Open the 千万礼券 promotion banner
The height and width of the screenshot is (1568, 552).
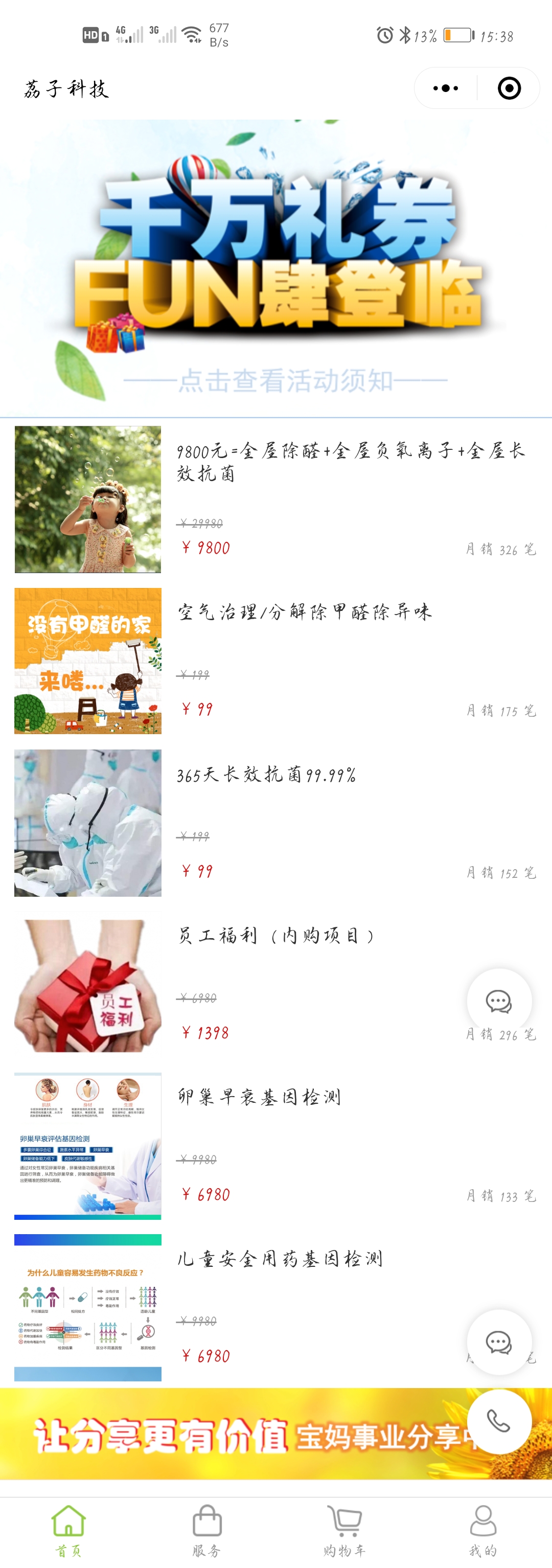(x=275, y=268)
